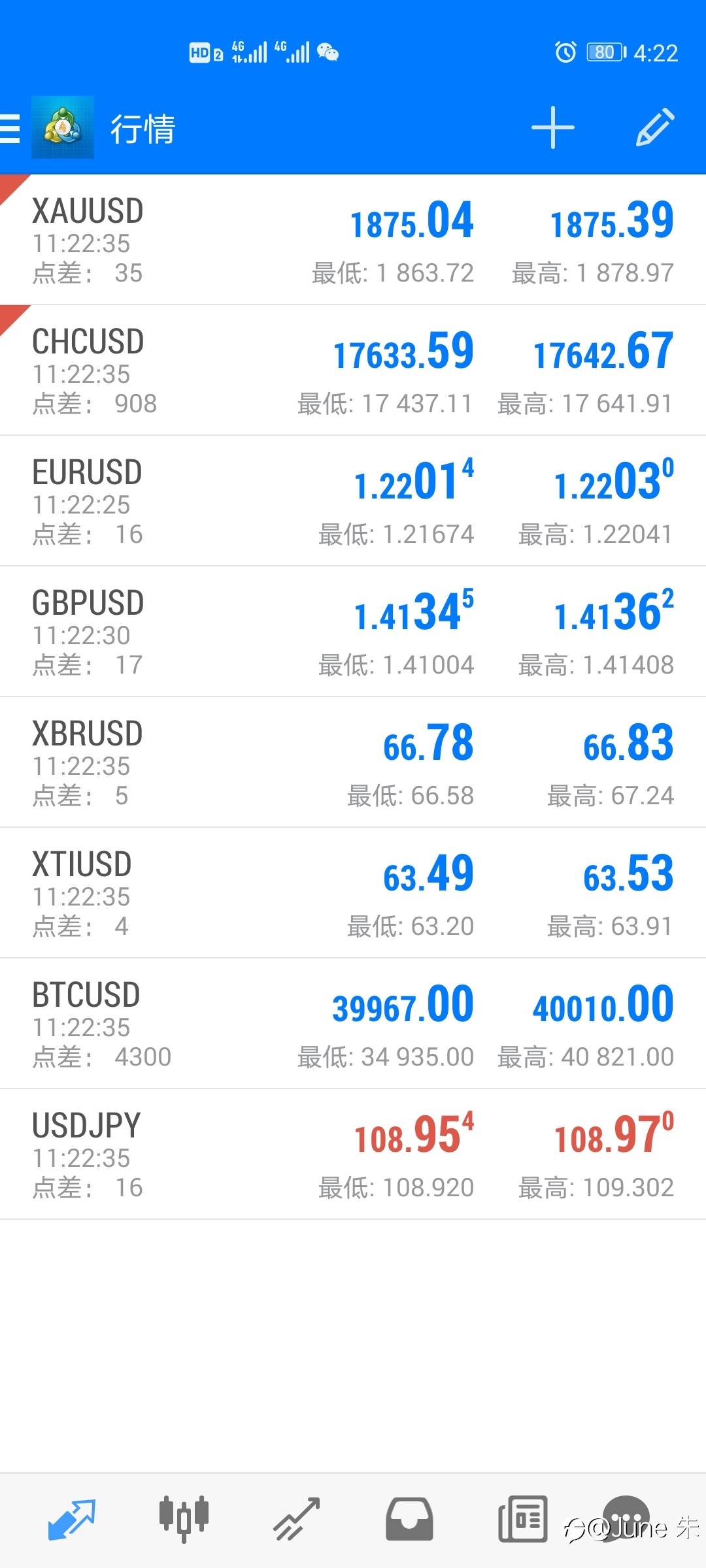Tap the pencil edit icon

coord(655,127)
